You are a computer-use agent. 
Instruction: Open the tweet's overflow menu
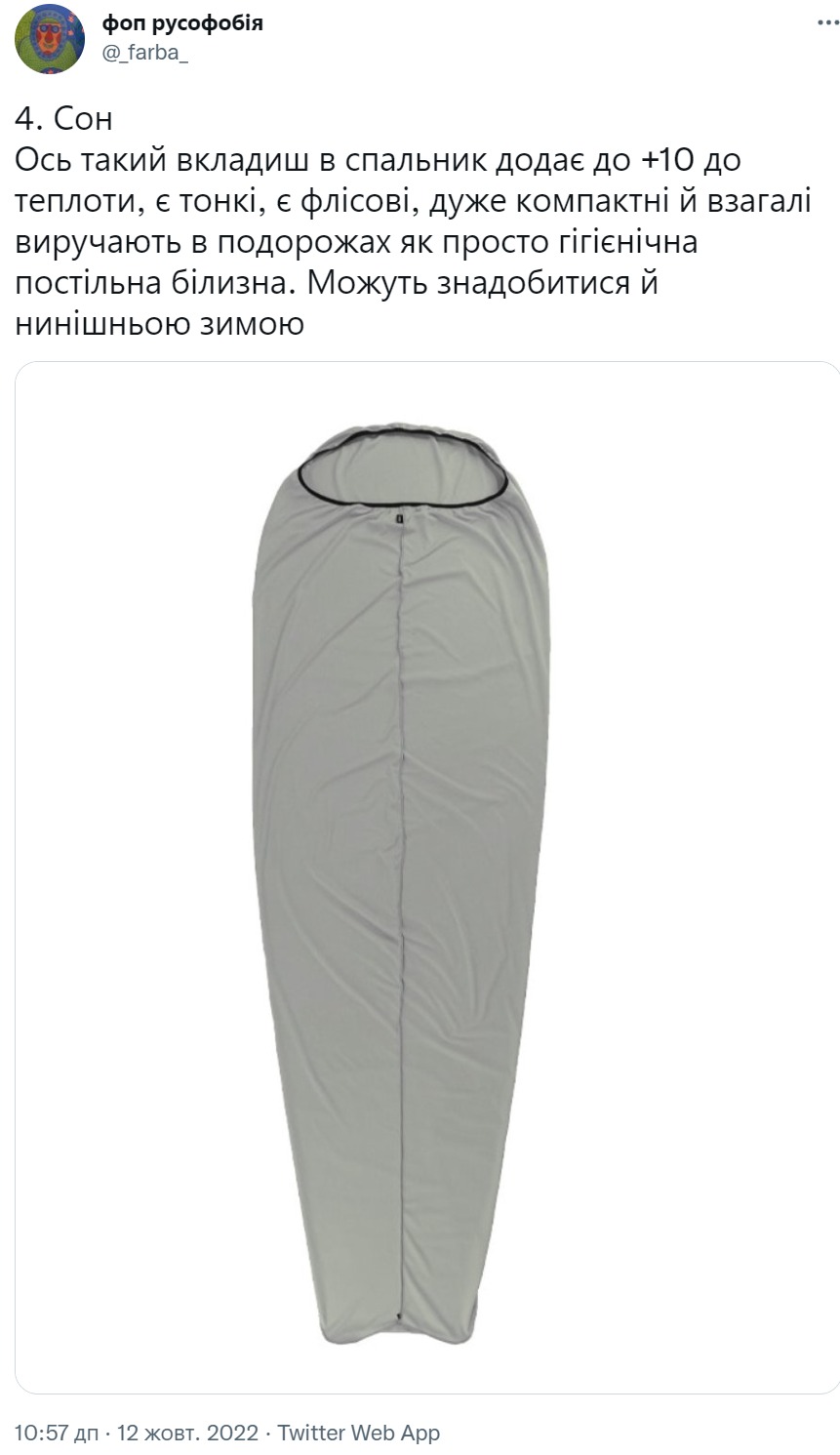click(827, 23)
